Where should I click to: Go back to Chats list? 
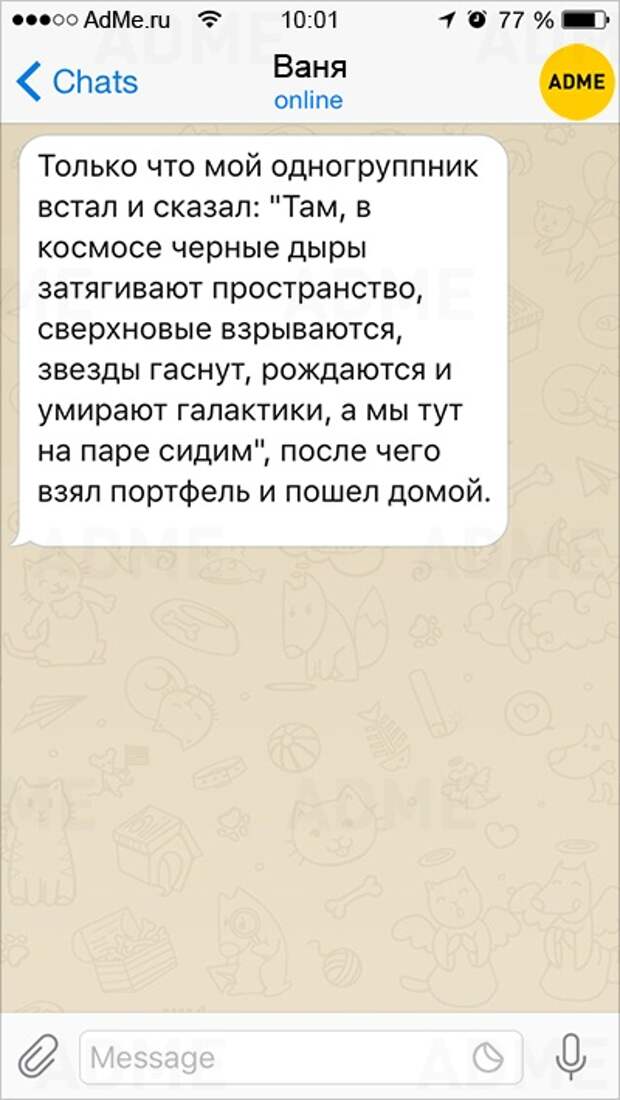(x=75, y=82)
